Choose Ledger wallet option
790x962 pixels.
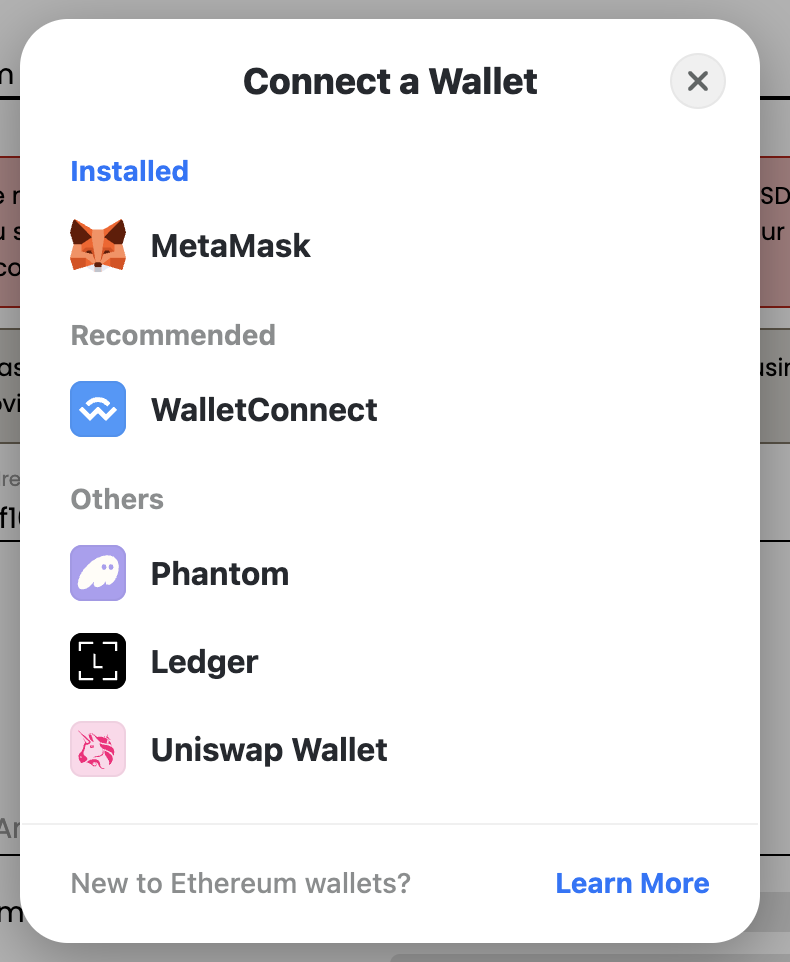(203, 660)
